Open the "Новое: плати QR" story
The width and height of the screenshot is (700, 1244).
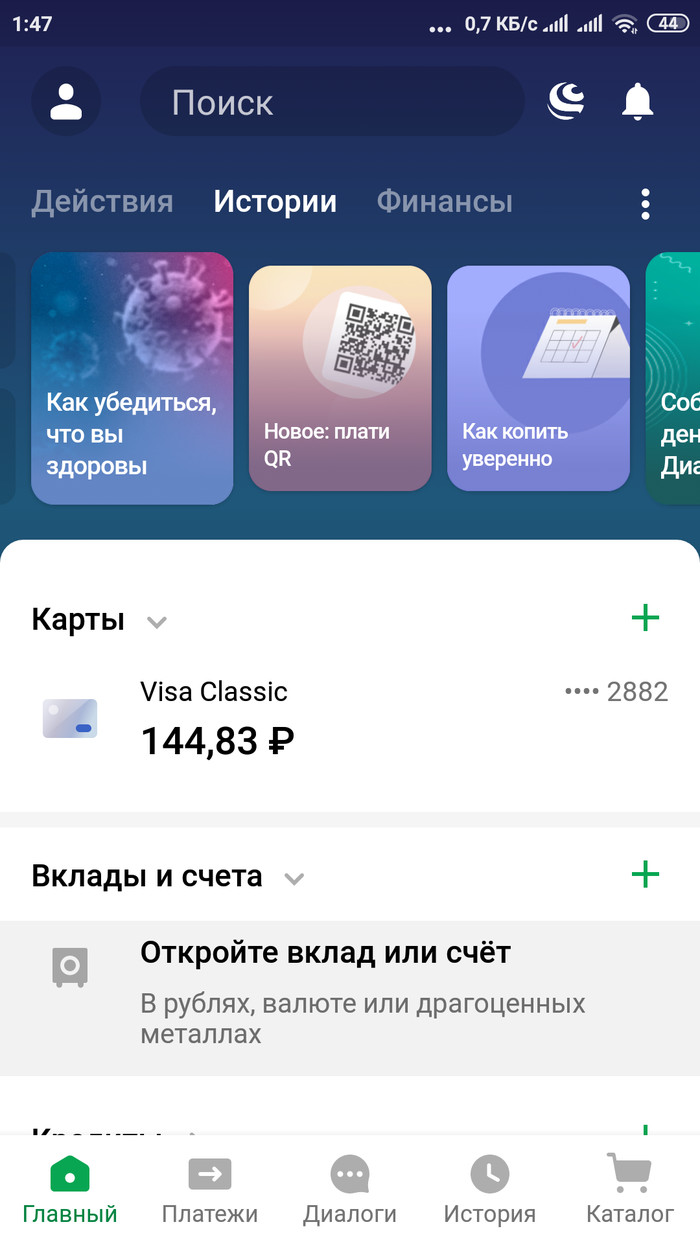(x=340, y=378)
